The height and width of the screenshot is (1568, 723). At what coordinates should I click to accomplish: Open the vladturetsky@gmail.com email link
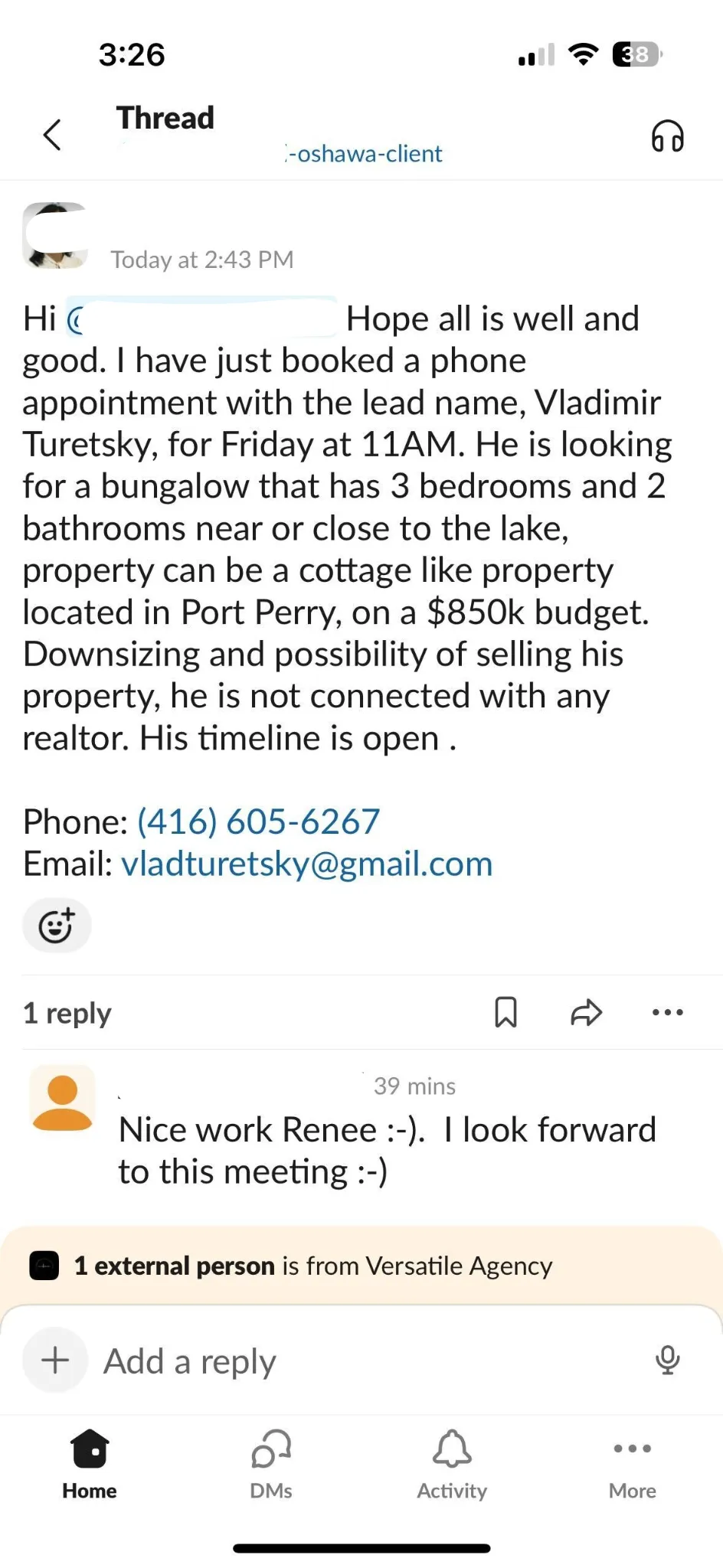click(x=306, y=864)
